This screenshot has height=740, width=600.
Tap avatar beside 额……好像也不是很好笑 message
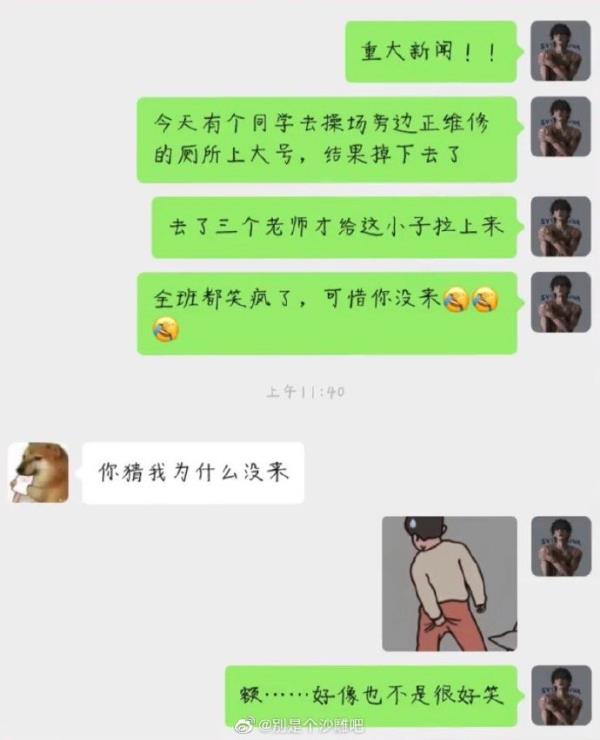[x=561, y=695]
